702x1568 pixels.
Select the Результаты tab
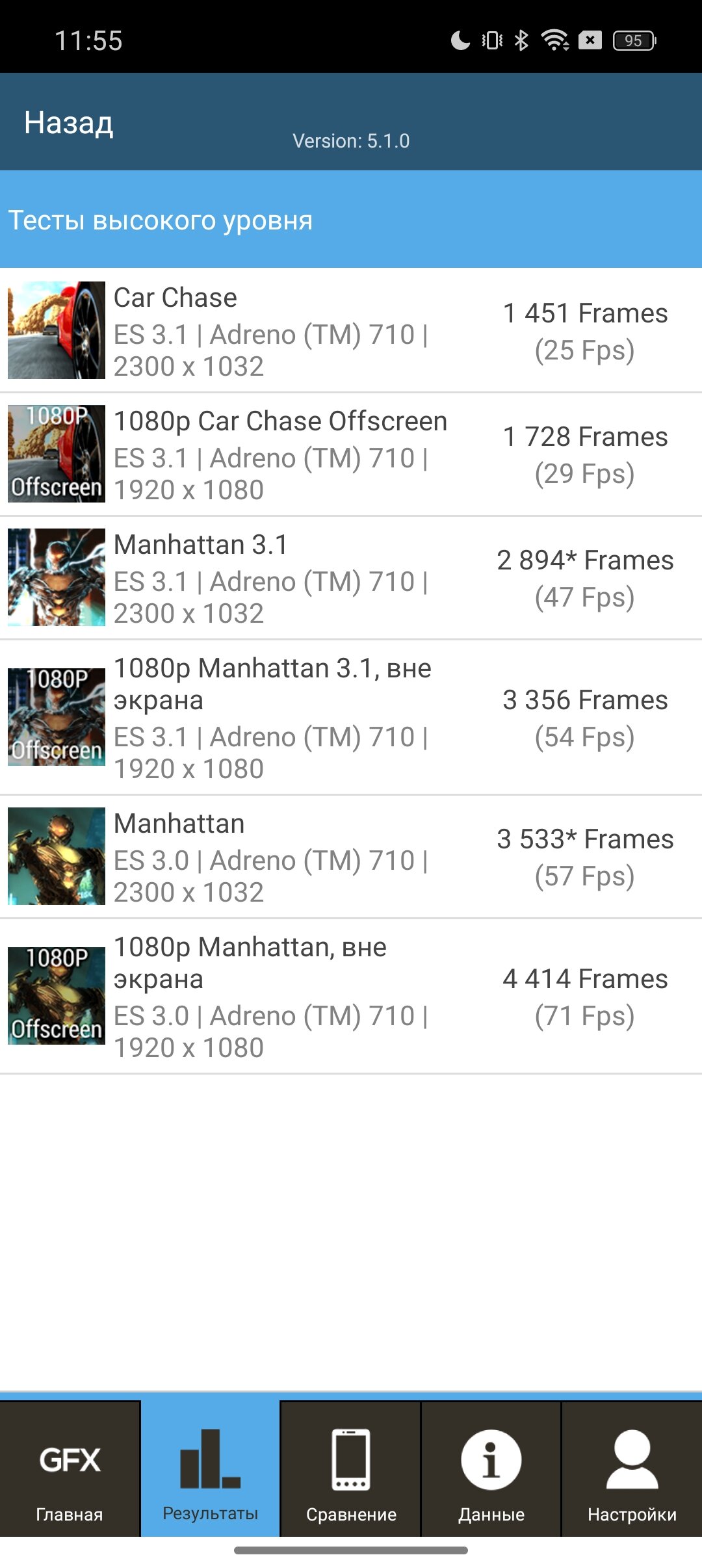[210, 1469]
